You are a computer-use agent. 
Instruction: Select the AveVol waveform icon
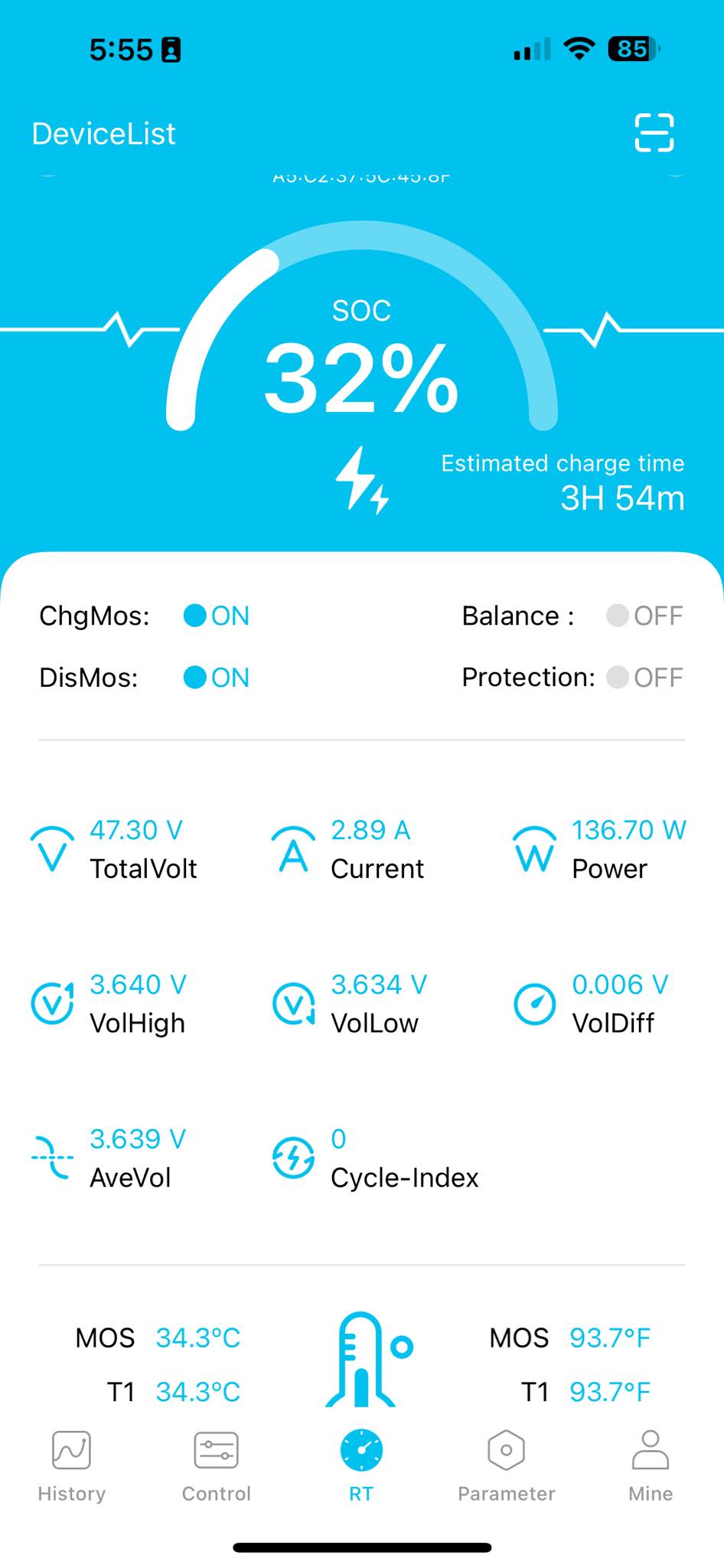click(51, 1158)
